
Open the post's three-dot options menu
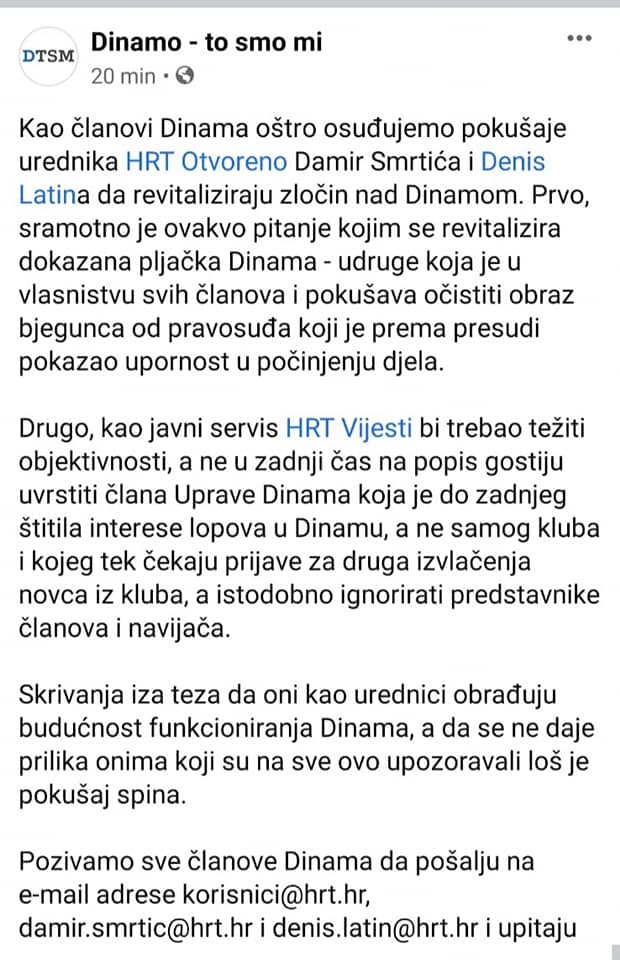click(579, 38)
